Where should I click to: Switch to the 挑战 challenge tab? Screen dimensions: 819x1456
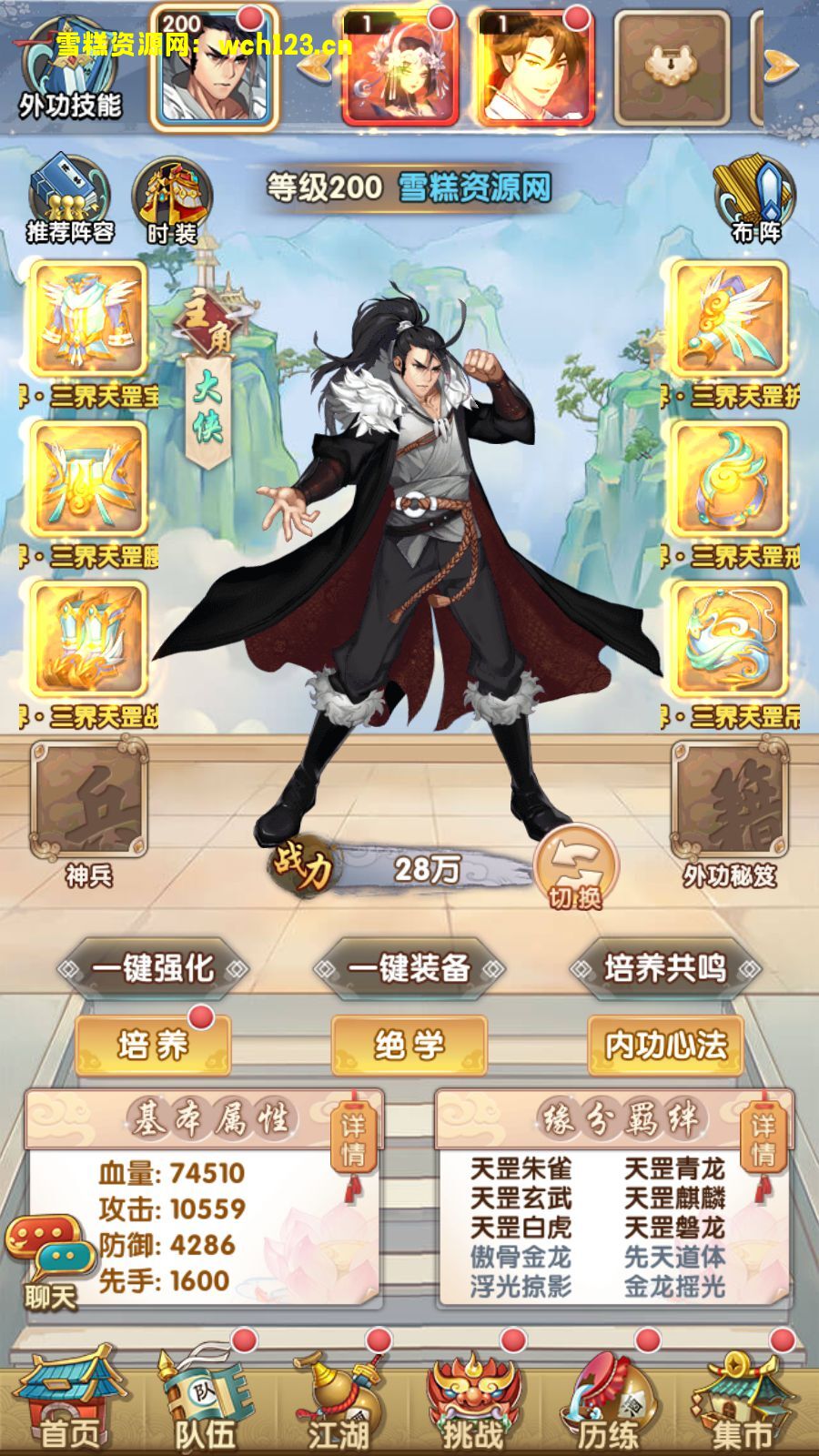(x=473, y=1406)
